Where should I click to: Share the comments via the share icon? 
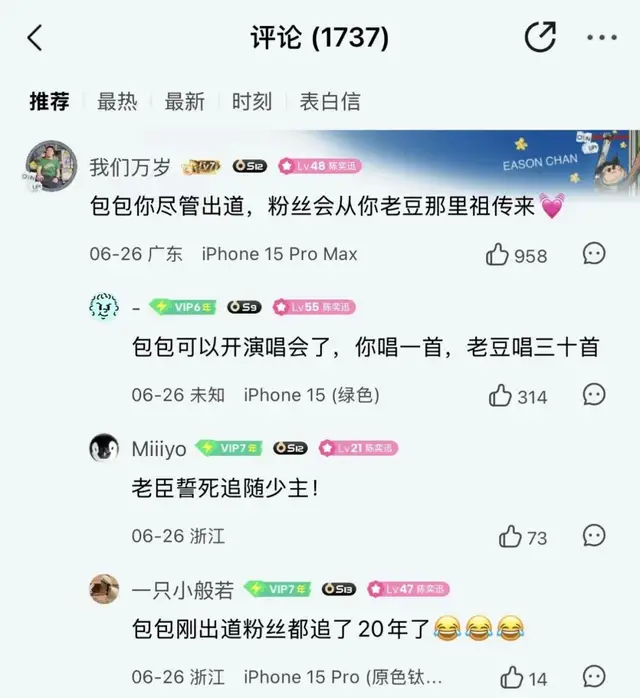[x=540, y=38]
